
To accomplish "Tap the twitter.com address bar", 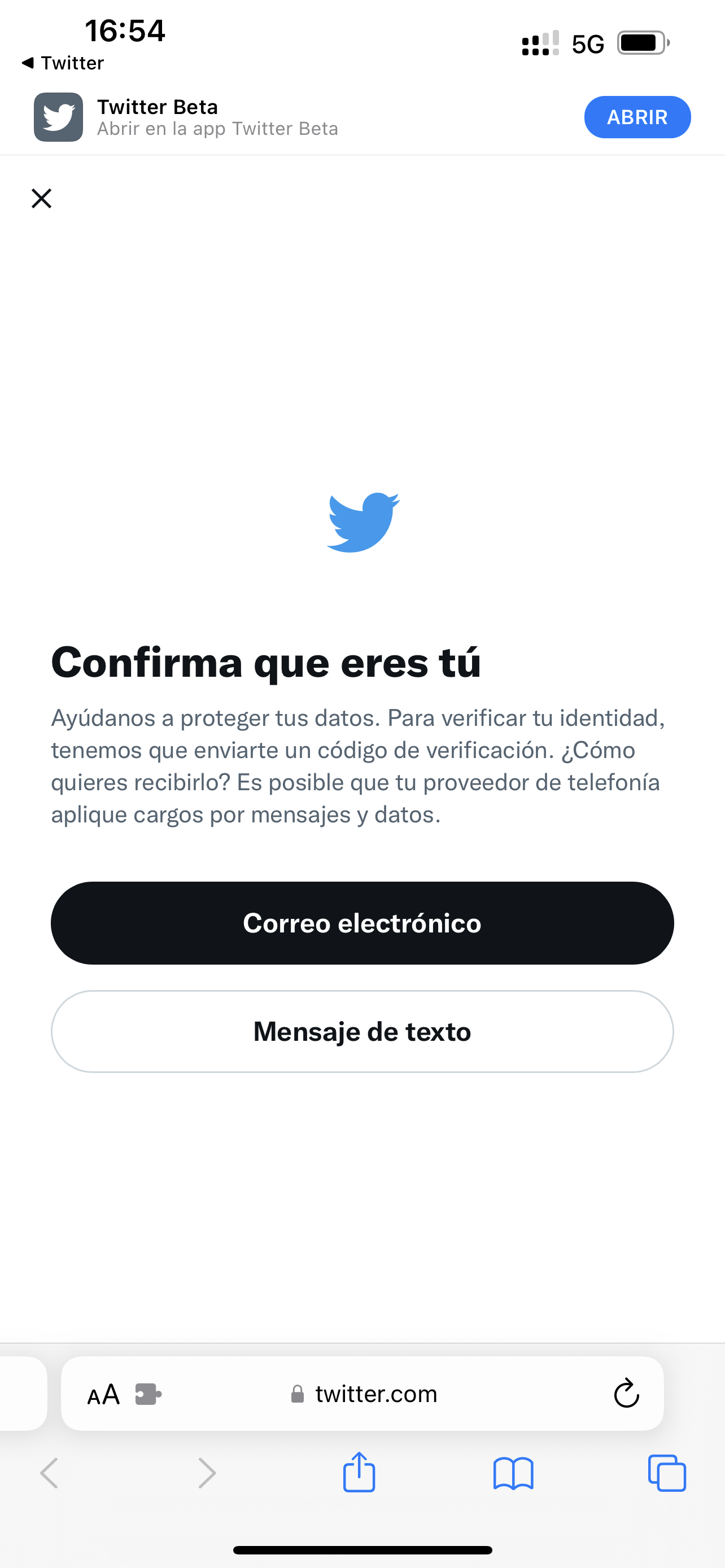I will click(375, 1394).
